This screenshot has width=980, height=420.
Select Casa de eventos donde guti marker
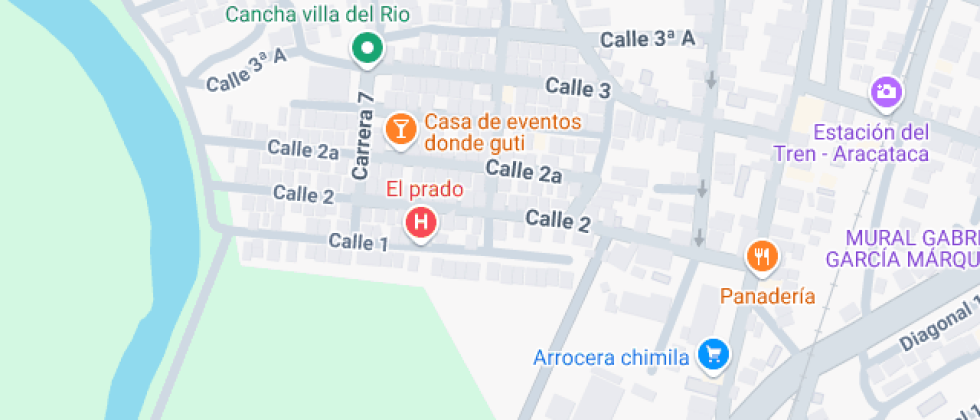[x=400, y=131]
